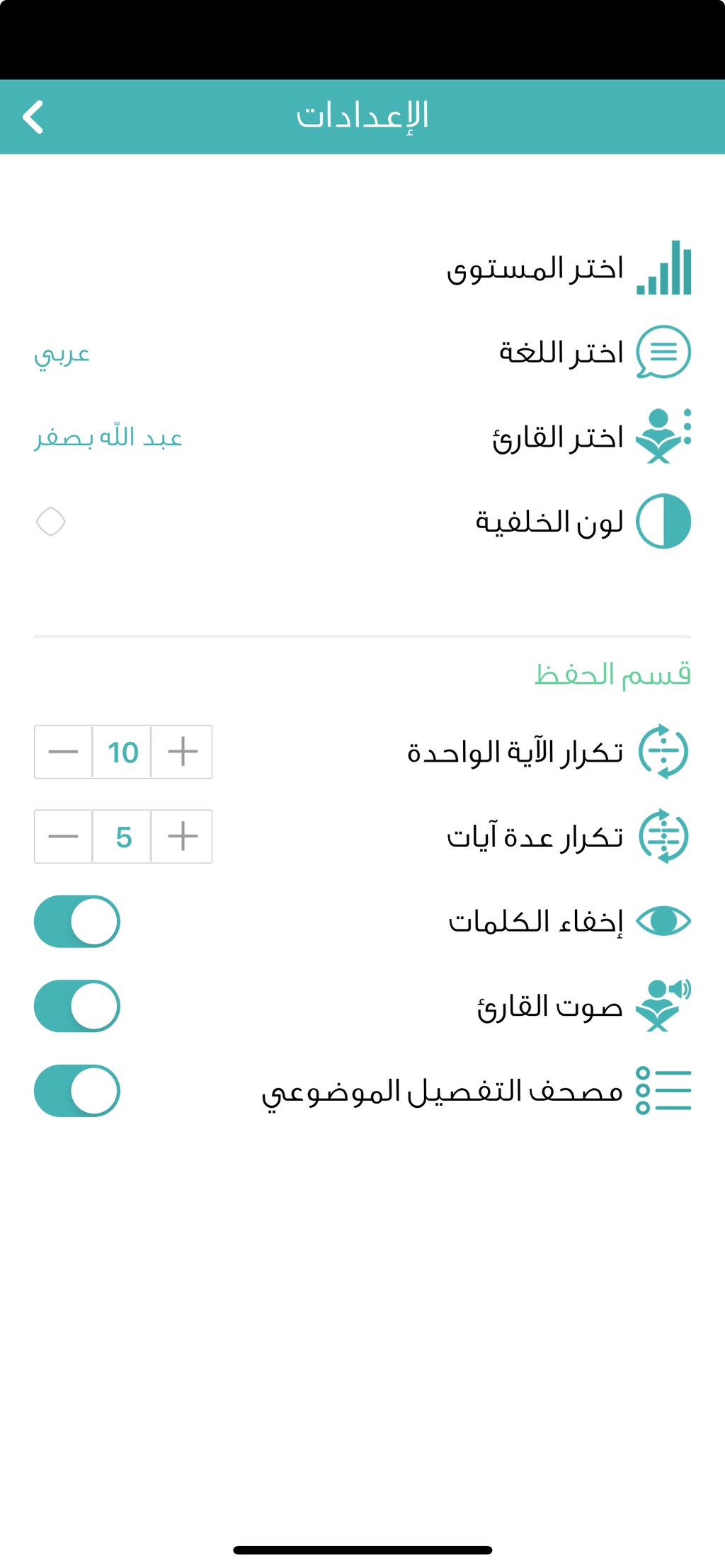Tap the background color swatch for لون الخلفية
Screen dimensions: 725x1568
51,522
